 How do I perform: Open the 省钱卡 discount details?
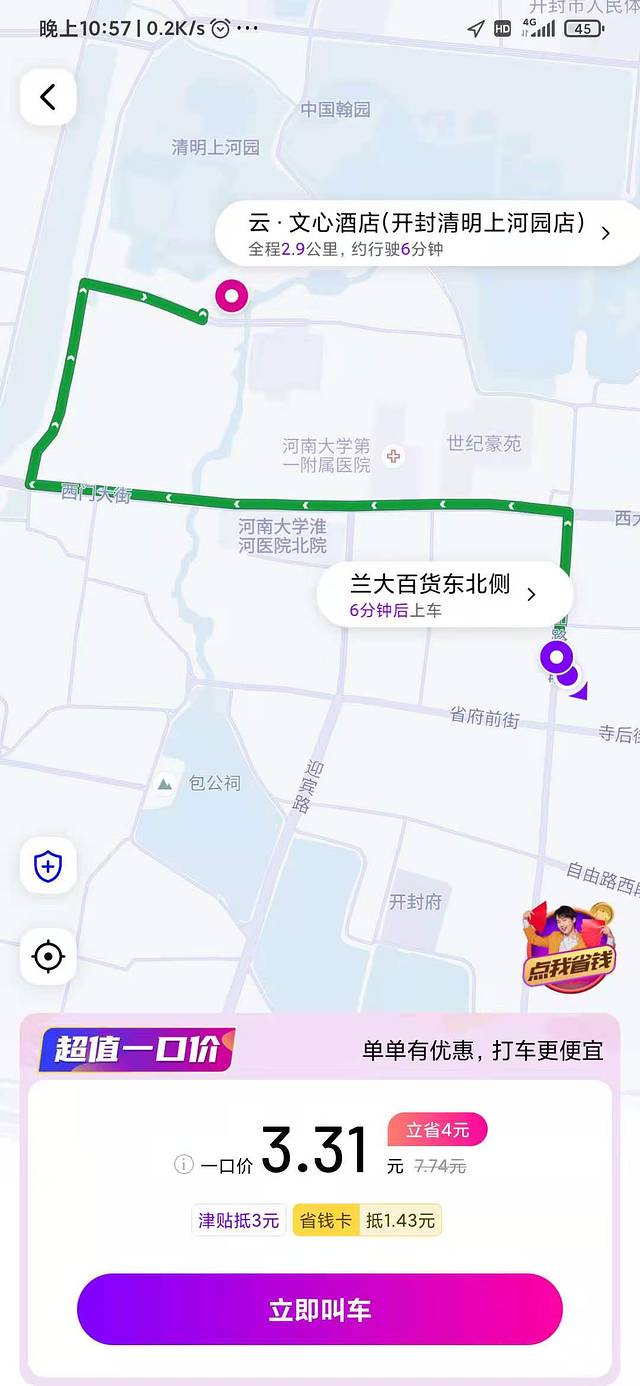click(x=366, y=1220)
